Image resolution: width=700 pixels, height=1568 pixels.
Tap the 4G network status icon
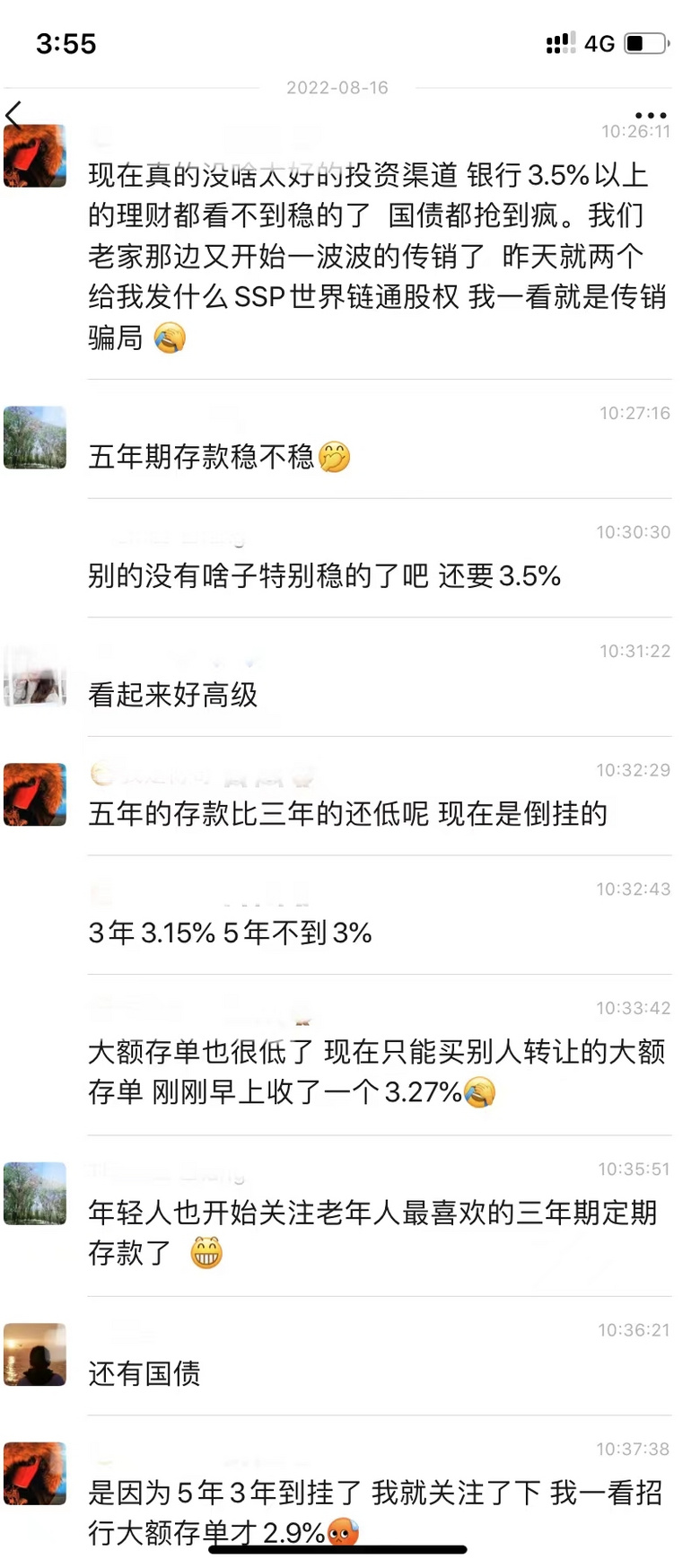599,42
